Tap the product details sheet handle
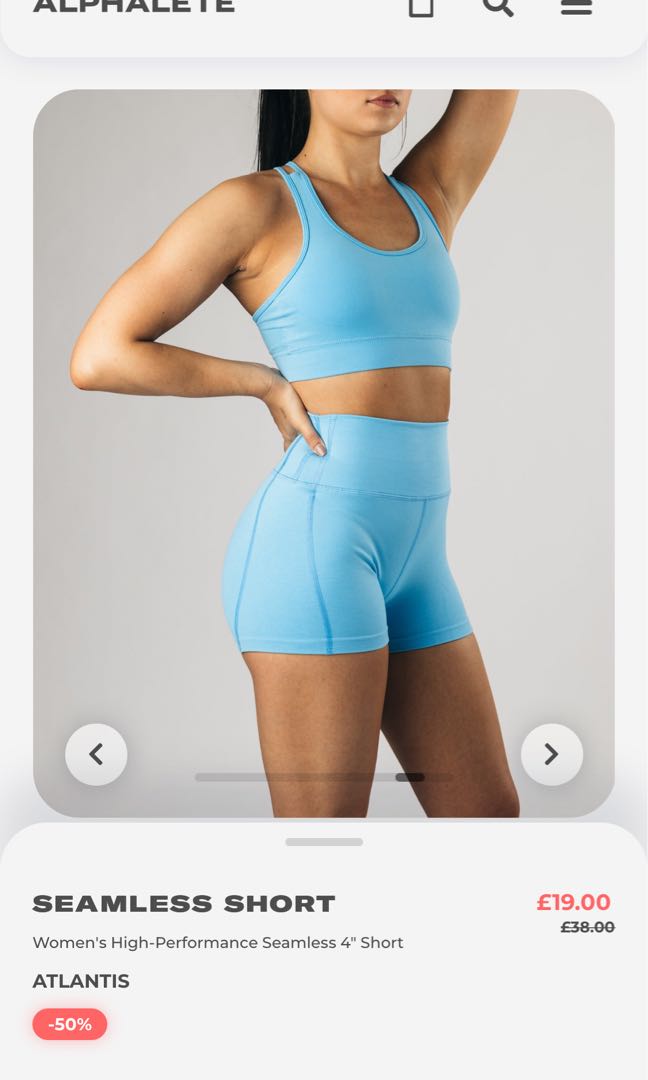Image resolution: width=648 pixels, height=1080 pixels. tap(324, 842)
